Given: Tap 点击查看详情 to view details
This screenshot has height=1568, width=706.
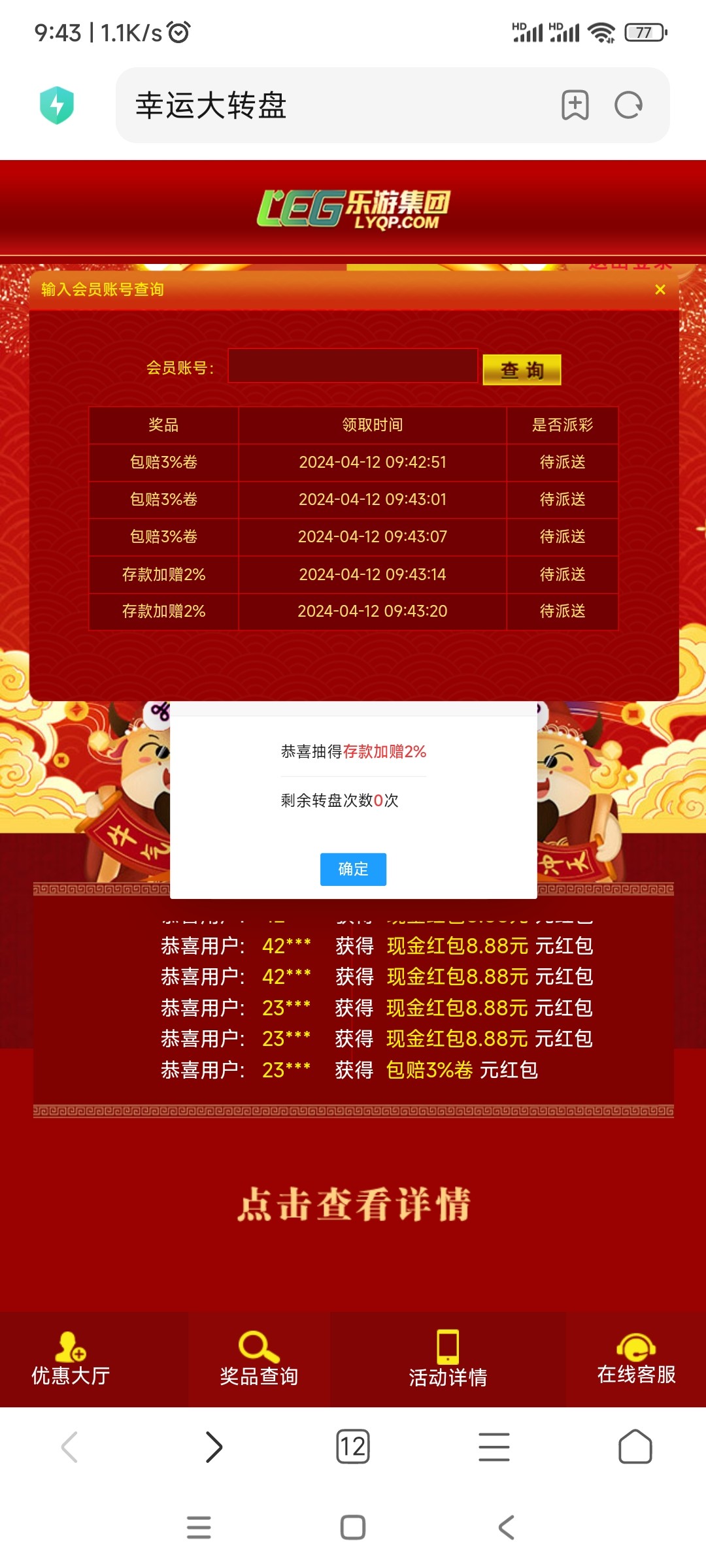Looking at the screenshot, I should click(354, 1204).
